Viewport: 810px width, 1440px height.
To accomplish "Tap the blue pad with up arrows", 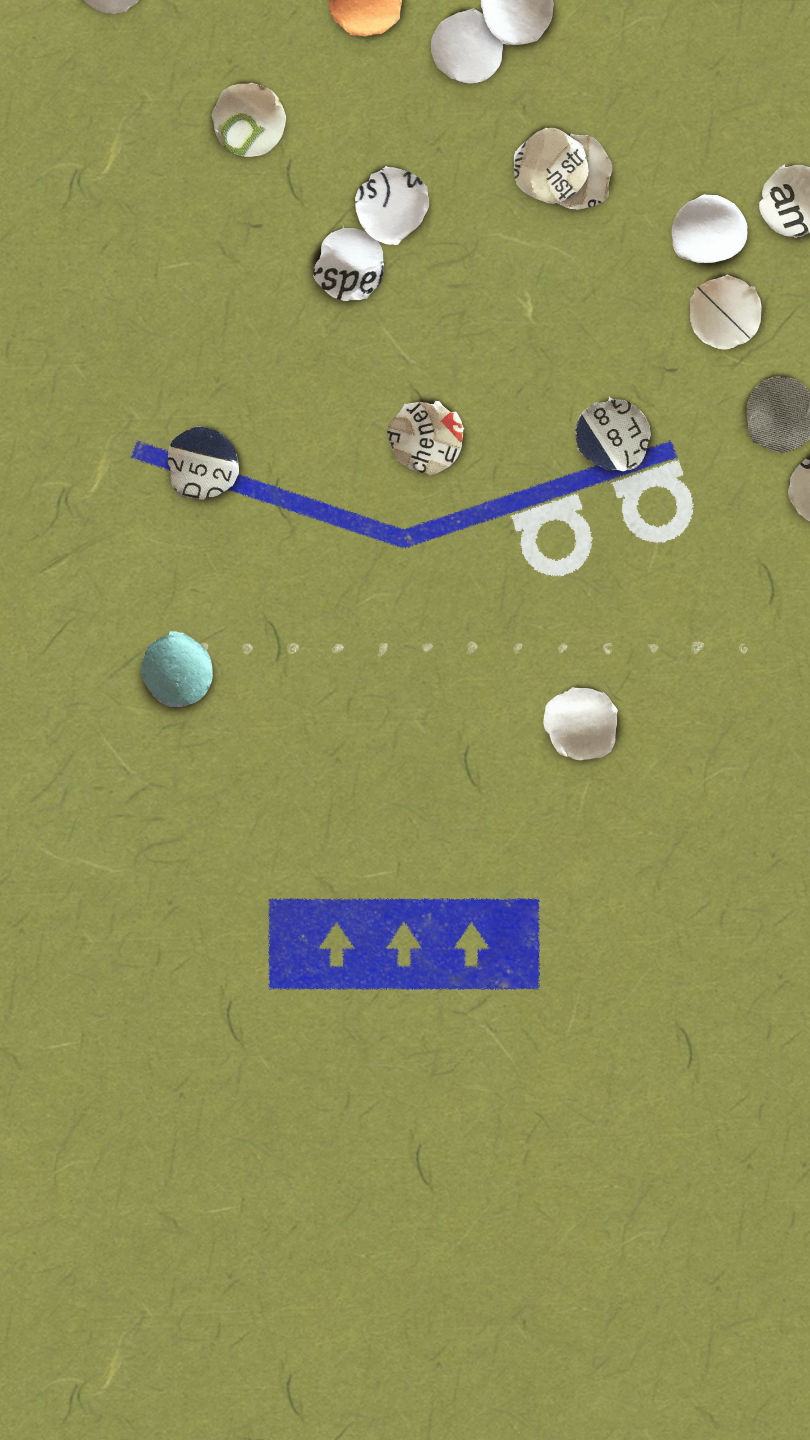I will [x=403, y=943].
